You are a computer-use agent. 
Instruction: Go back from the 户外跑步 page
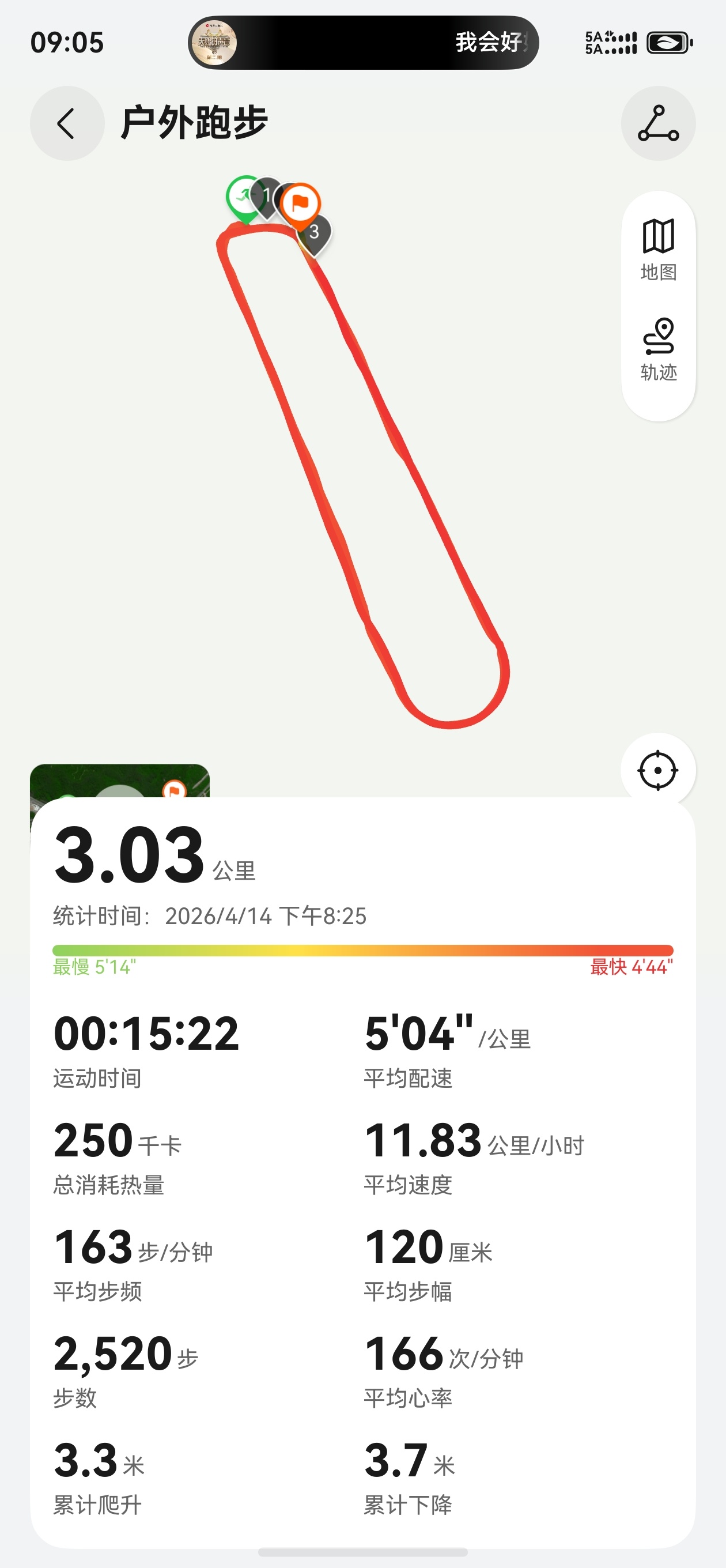[x=67, y=123]
